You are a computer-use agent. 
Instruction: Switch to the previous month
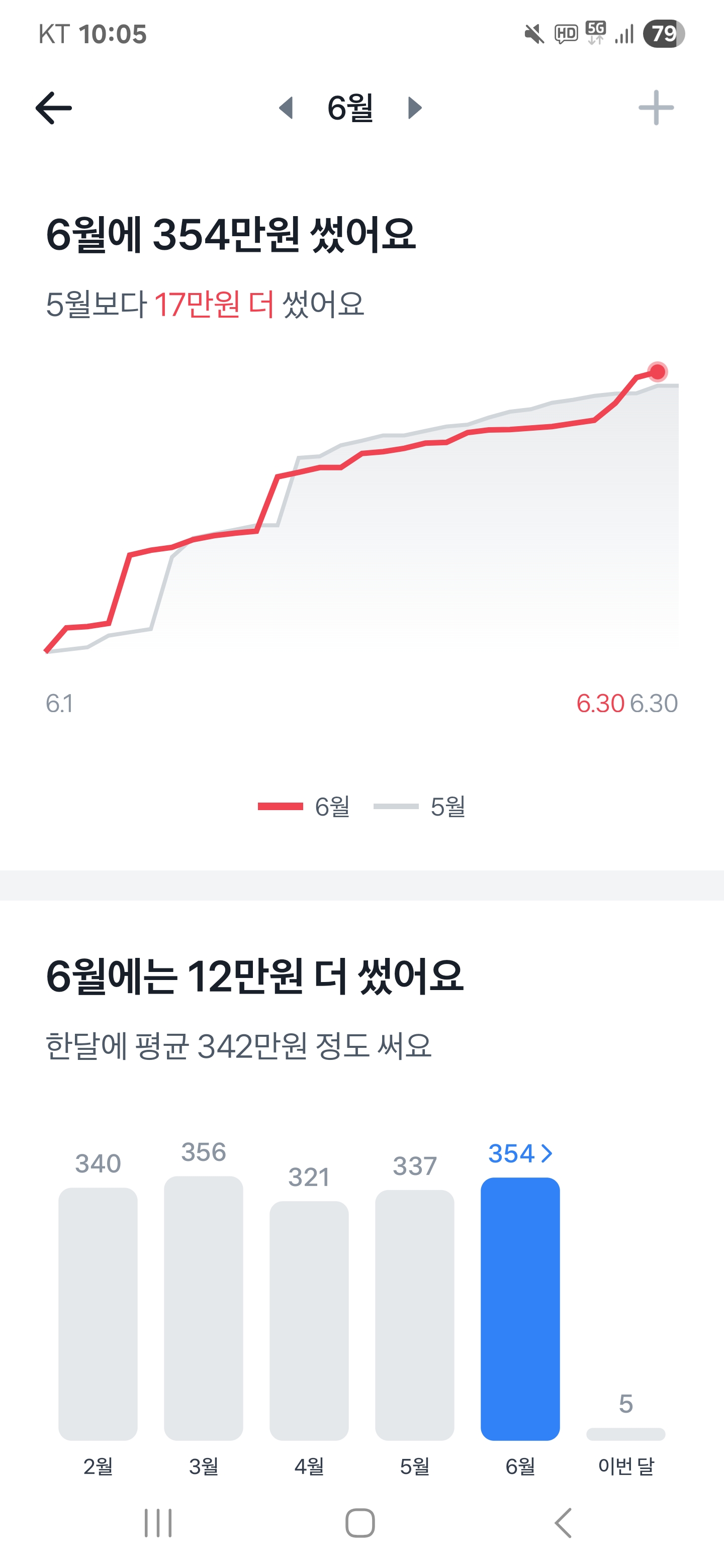[x=286, y=108]
